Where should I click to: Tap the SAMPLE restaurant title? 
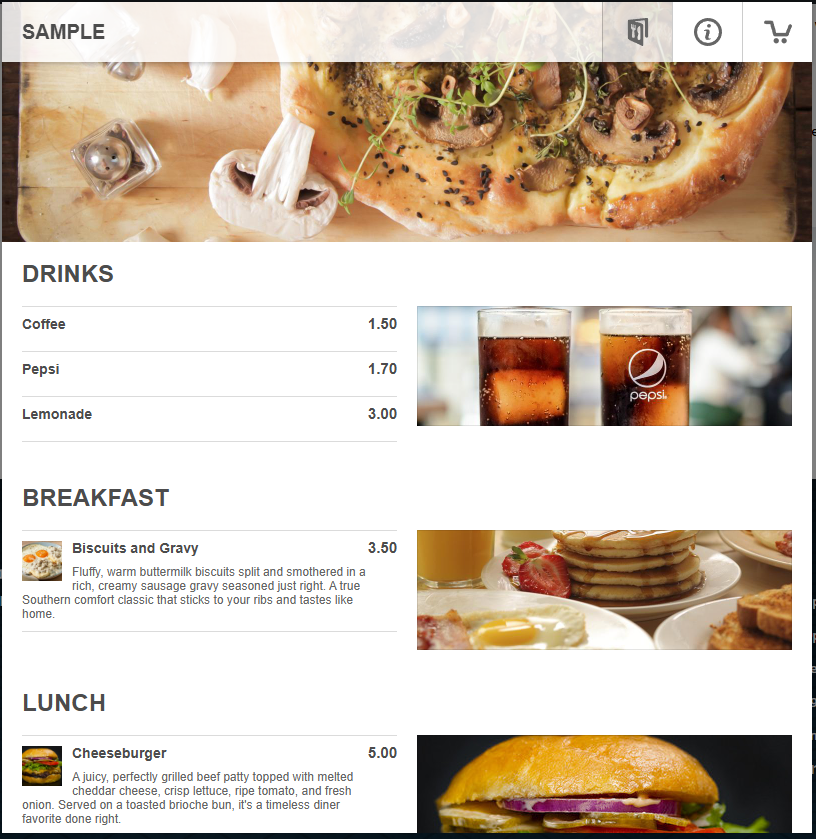[64, 32]
